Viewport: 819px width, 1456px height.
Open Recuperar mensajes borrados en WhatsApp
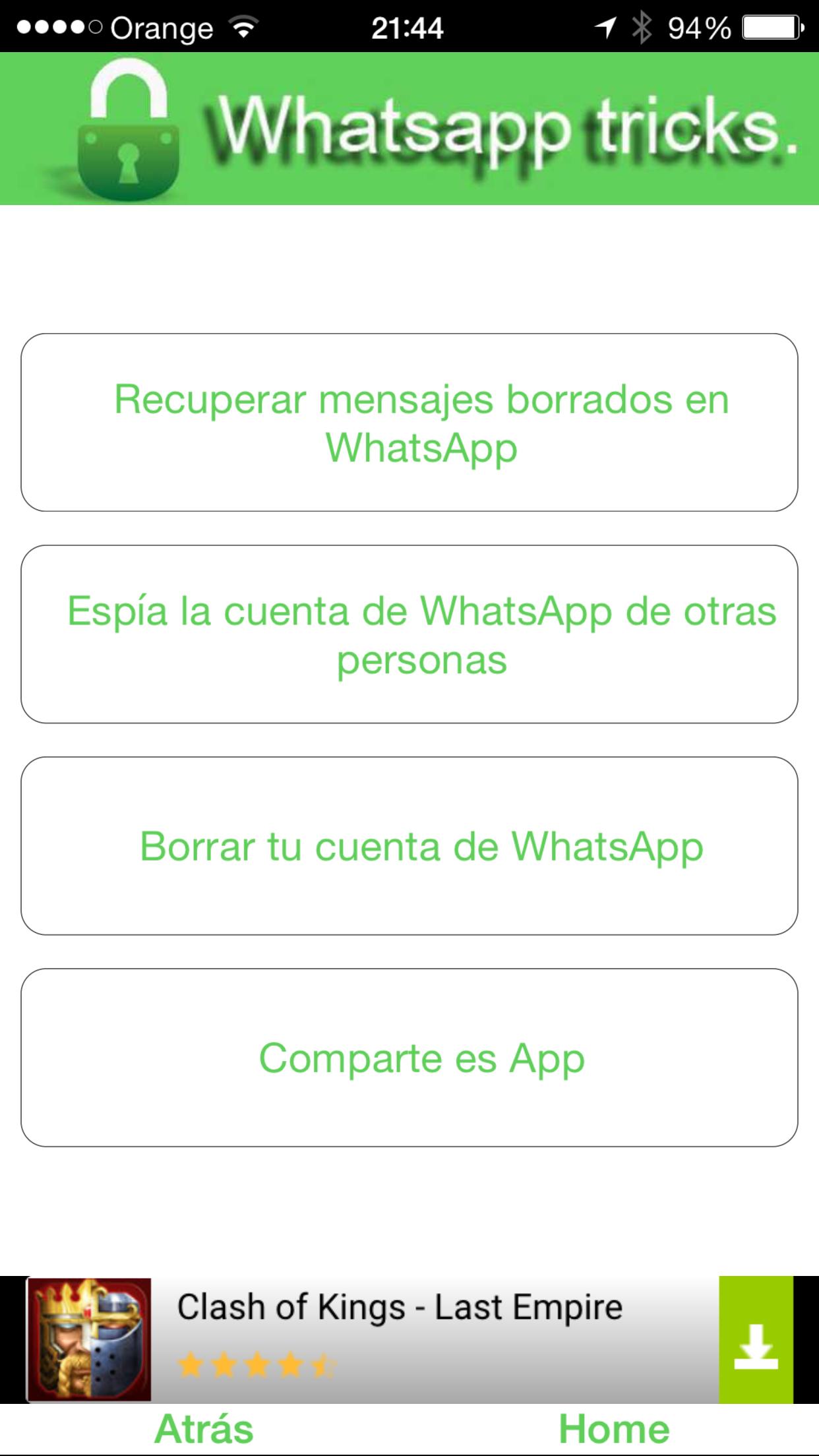(409, 422)
